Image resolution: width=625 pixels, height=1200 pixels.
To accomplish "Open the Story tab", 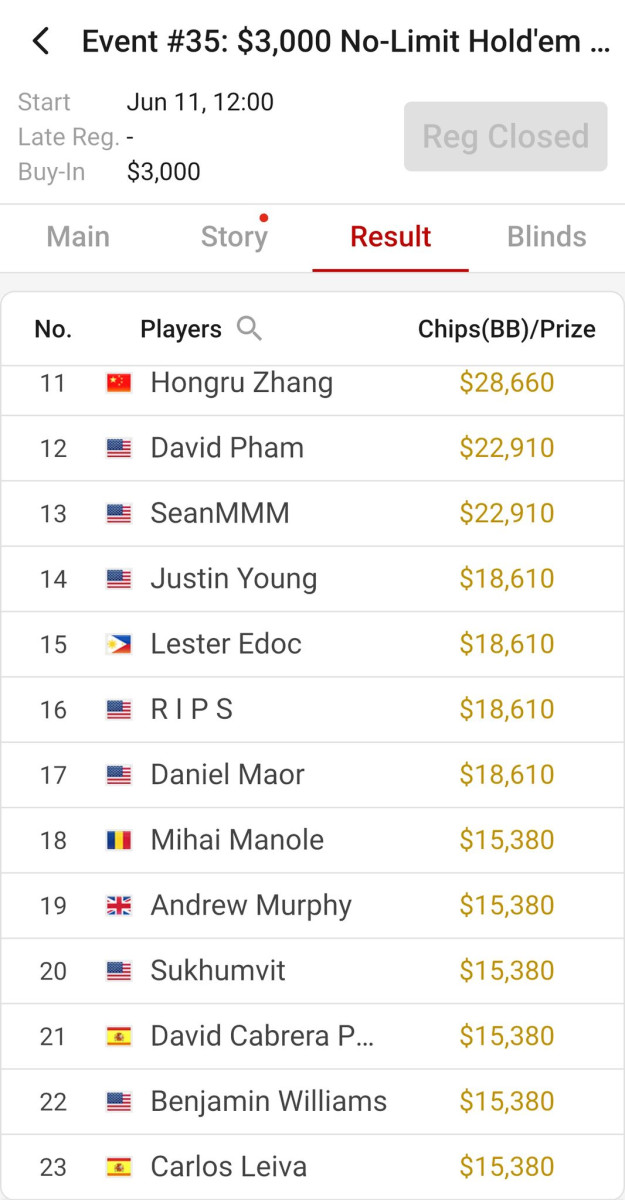I will click(234, 237).
